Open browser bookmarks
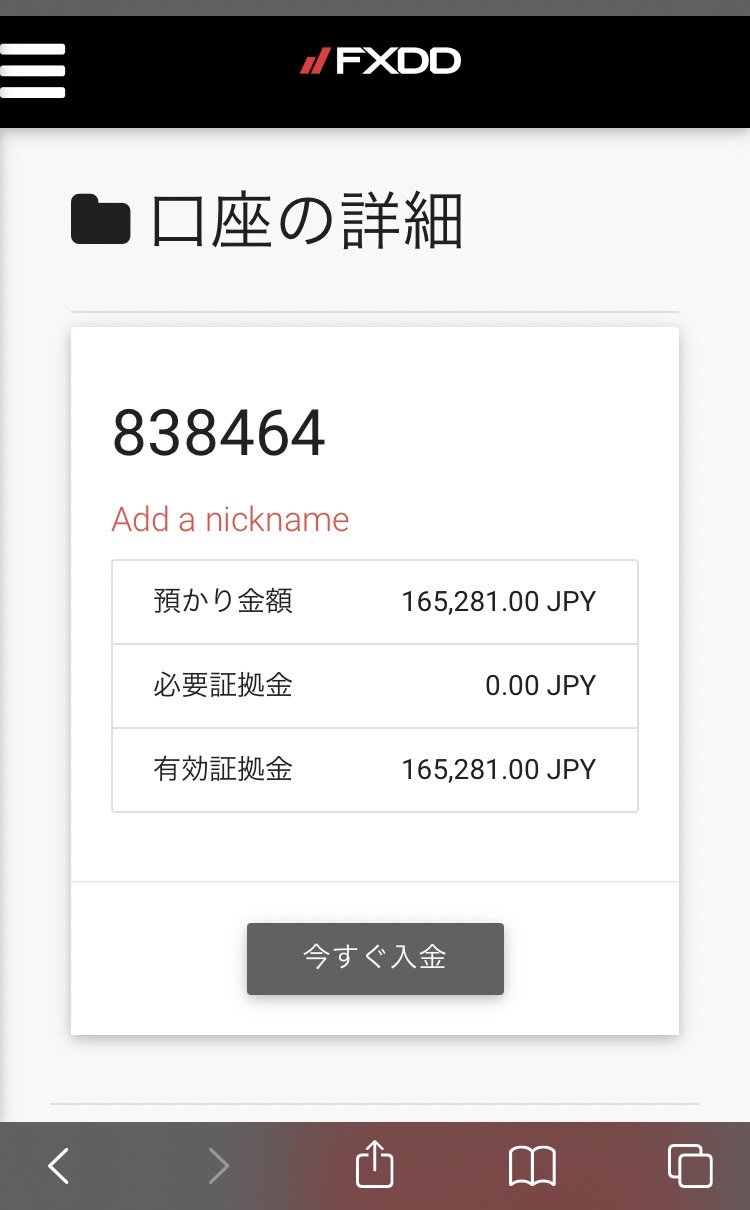 click(x=532, y=1166)
